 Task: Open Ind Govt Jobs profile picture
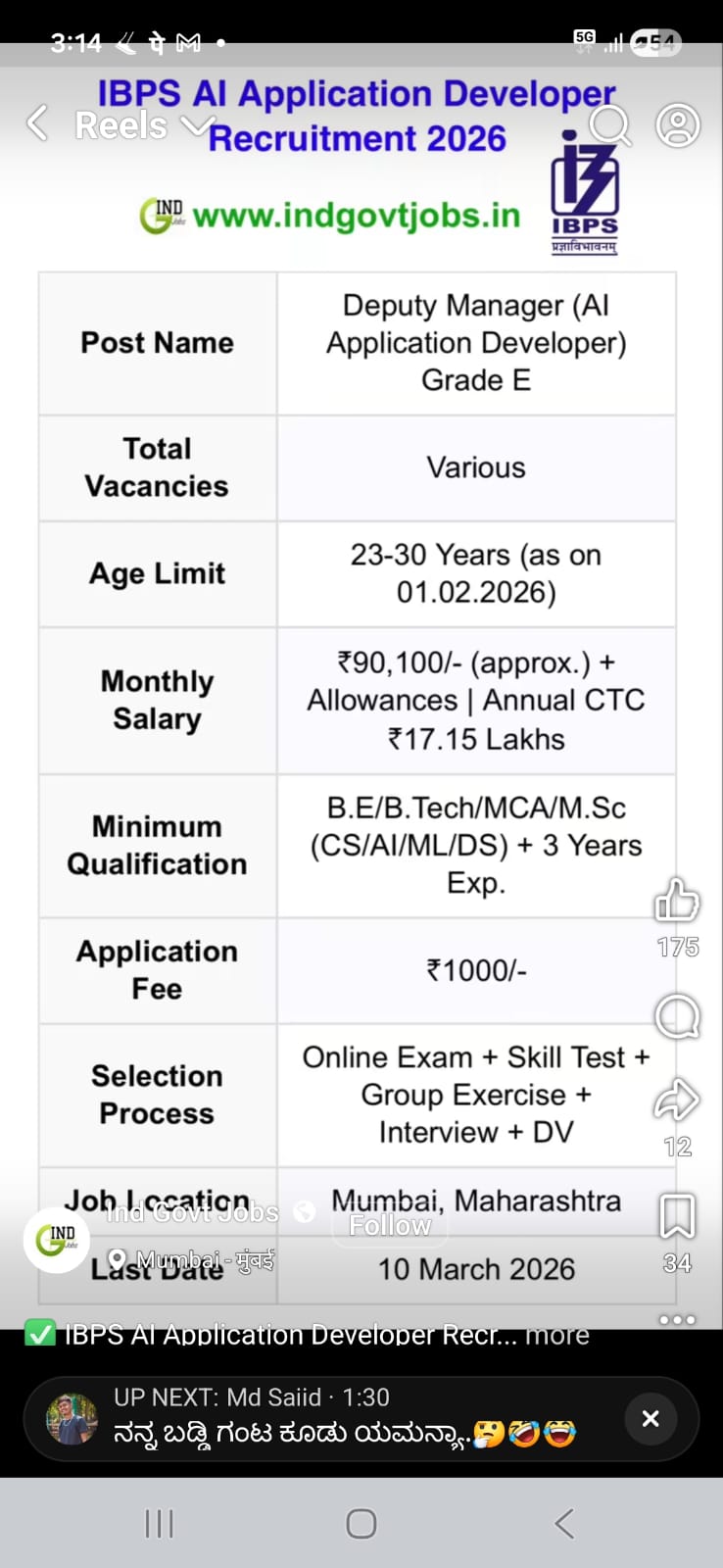pos(57,1240)
